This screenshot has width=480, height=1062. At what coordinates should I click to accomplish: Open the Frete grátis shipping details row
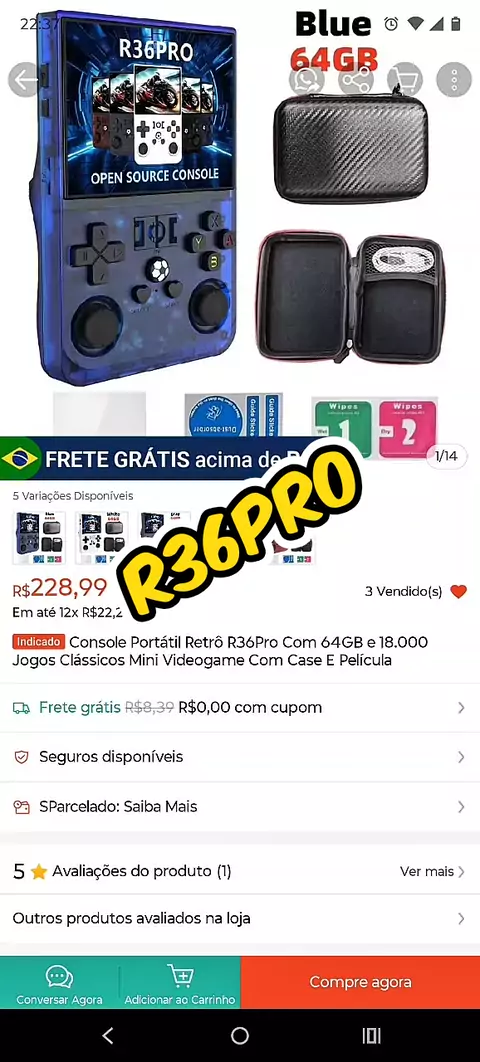pos(240,708)
